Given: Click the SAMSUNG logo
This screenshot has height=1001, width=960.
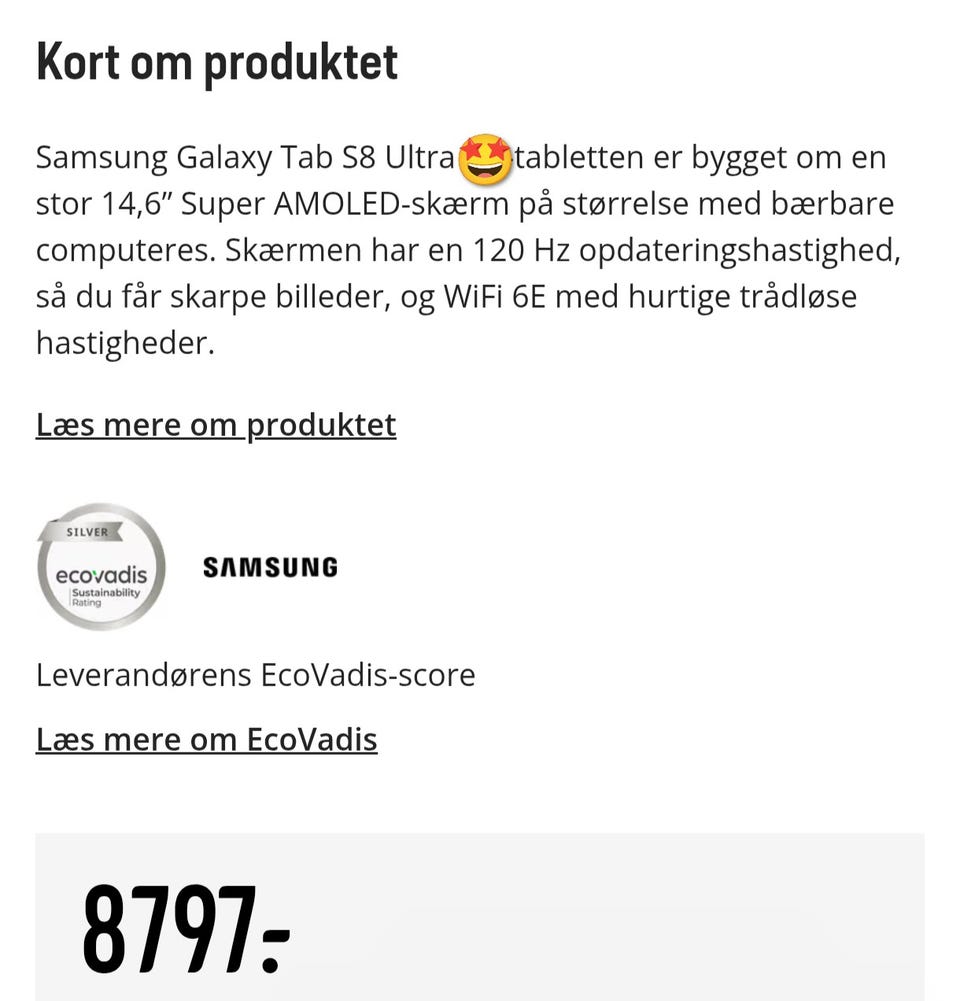Looking at the screenshot, I should coord(270,567).
